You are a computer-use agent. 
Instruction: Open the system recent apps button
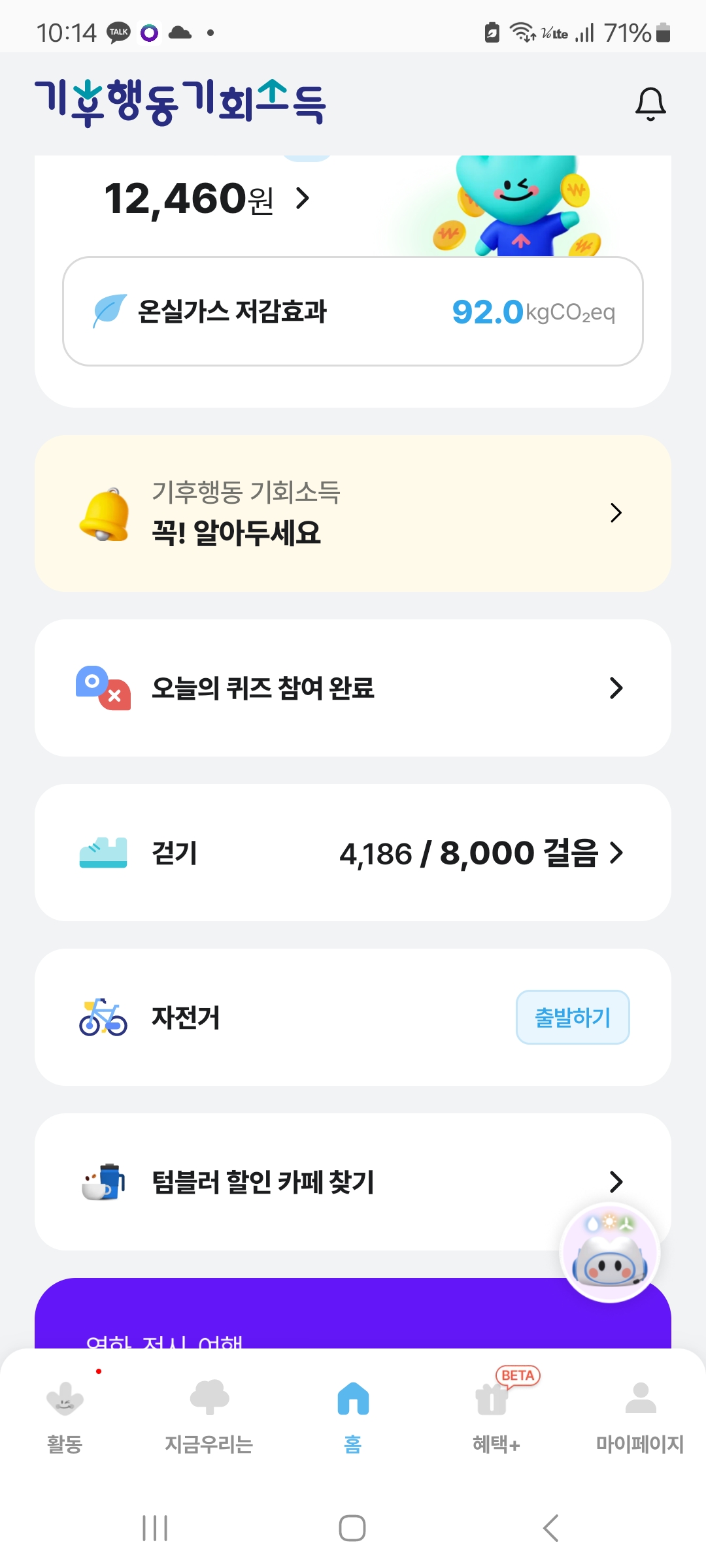click(x=155, y=1528)
